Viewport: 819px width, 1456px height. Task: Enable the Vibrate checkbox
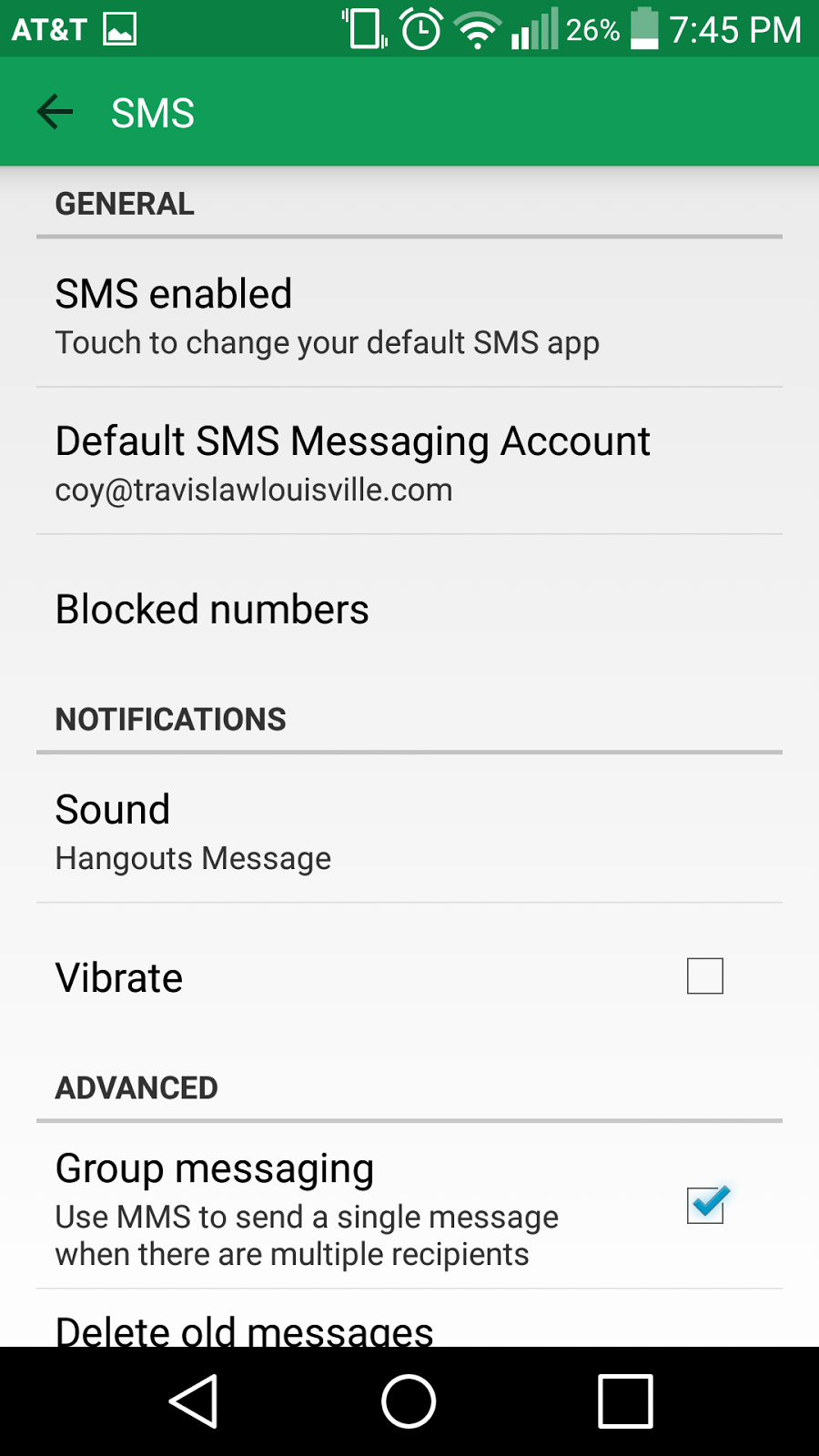704,976
